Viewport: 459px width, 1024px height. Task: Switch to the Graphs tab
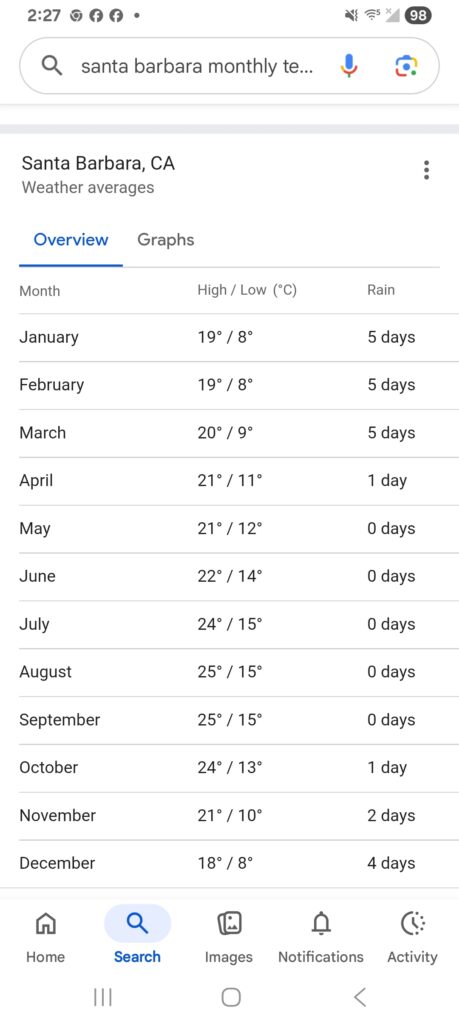click(x=165, y=240)
